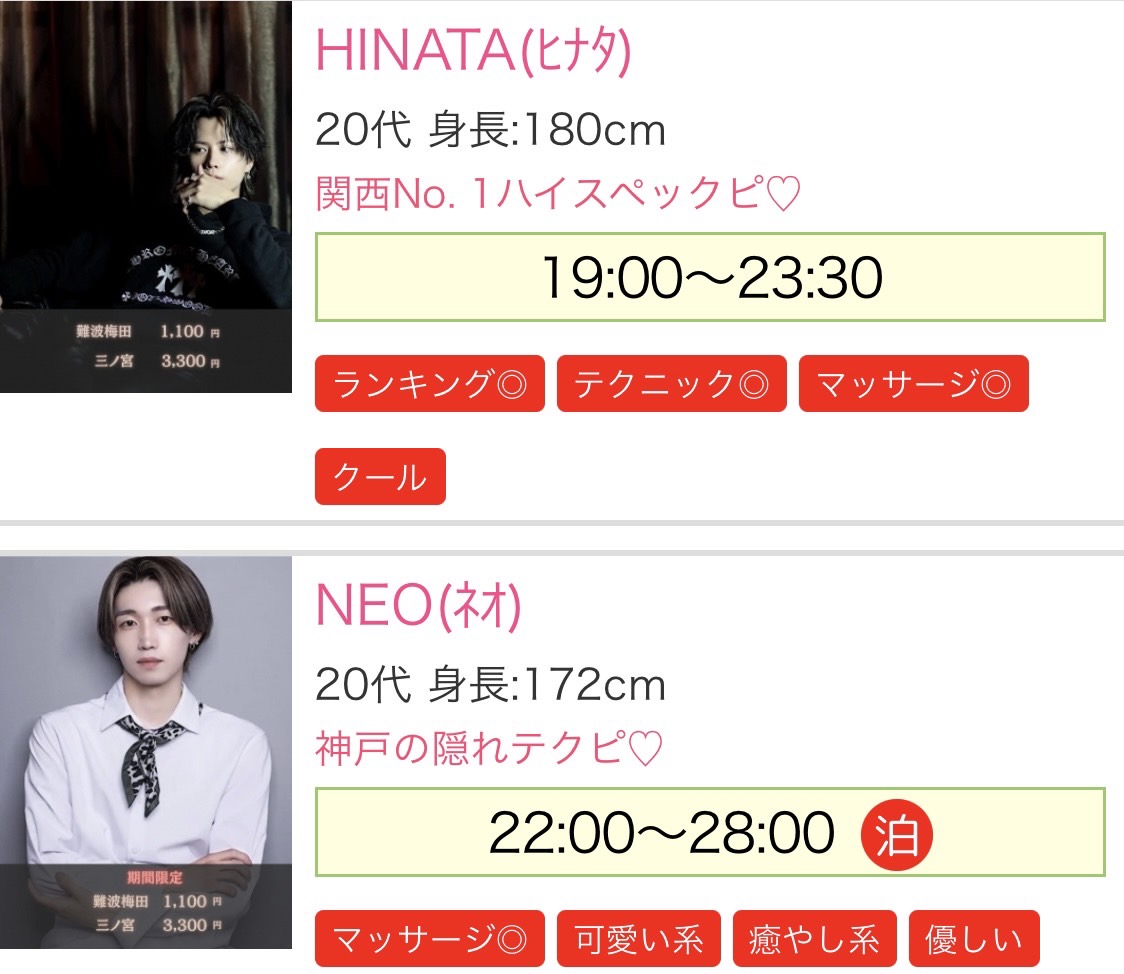Select the ランキング◎ tag under HINATA
Viewport: 1124px width, 974px height.
click(430, 384)
